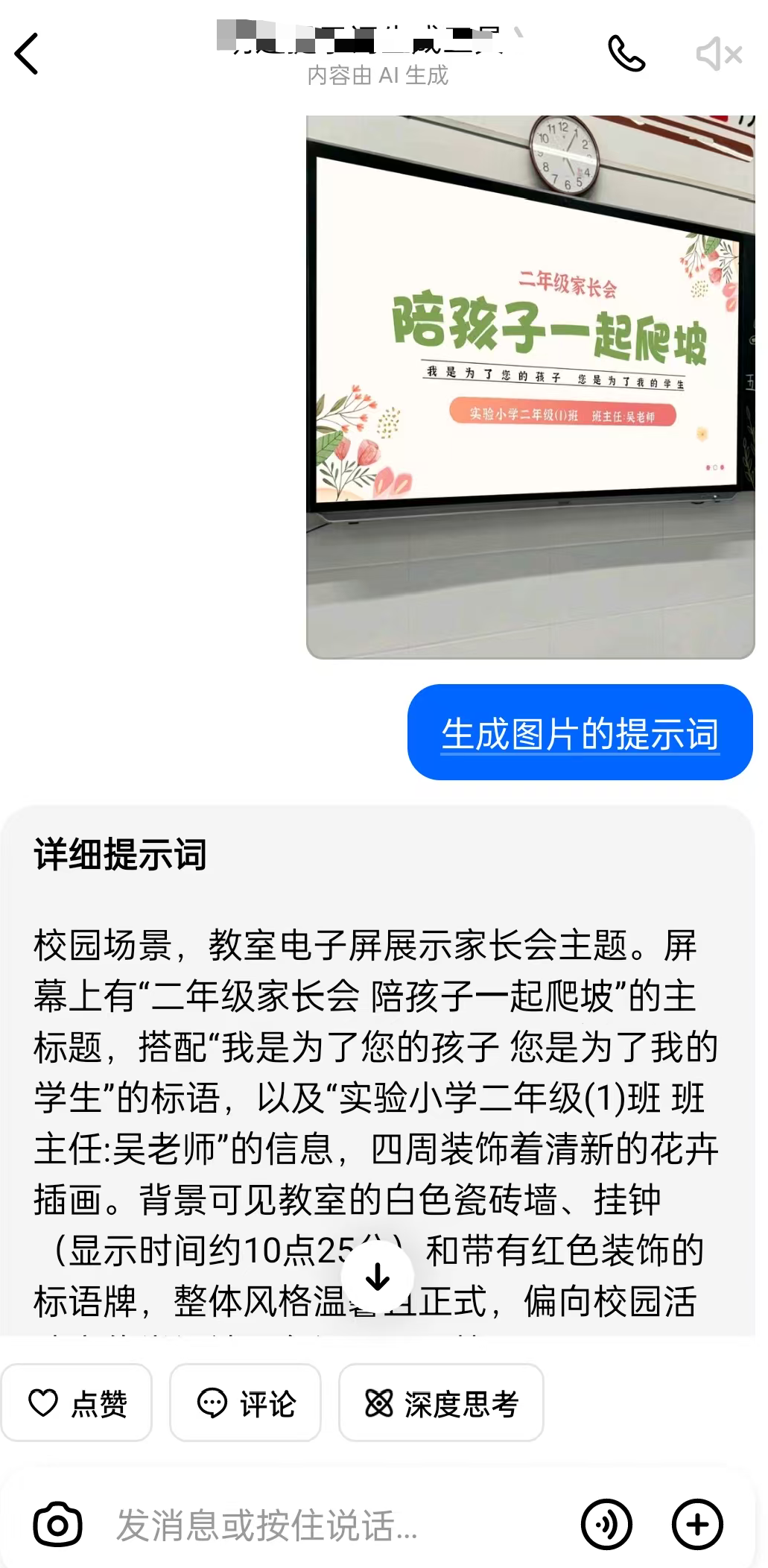Open the classroom screen photo
Viewport: 768px width, 1568px height.
click(530, 386)
